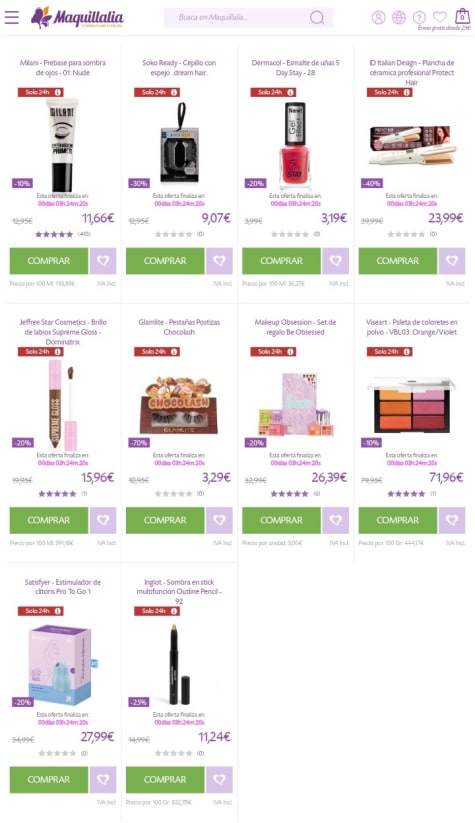This screenshot has height=823, width=475.
Task: Open the user account icon
Action: (378, 17)
